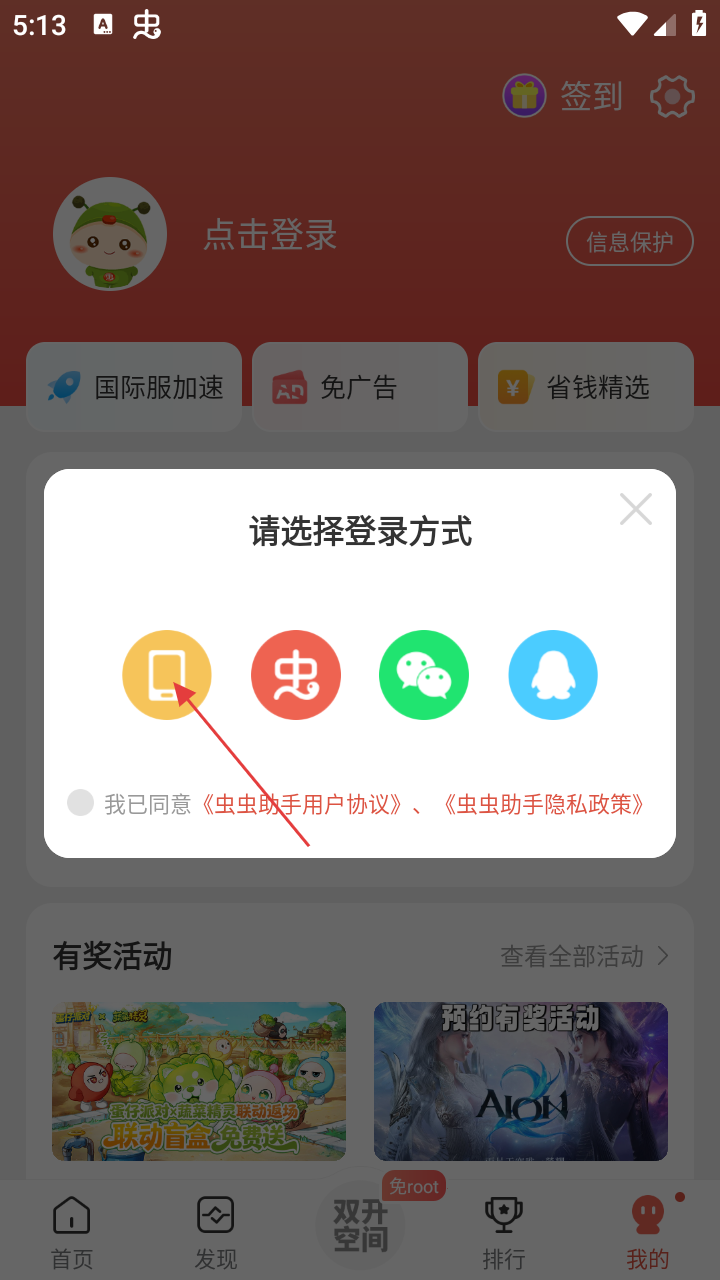Image resolution: width=720 pixels, height=1280 pixels.
Task: Check the agreement consent checkbox
Action: [x=80, y=803]
